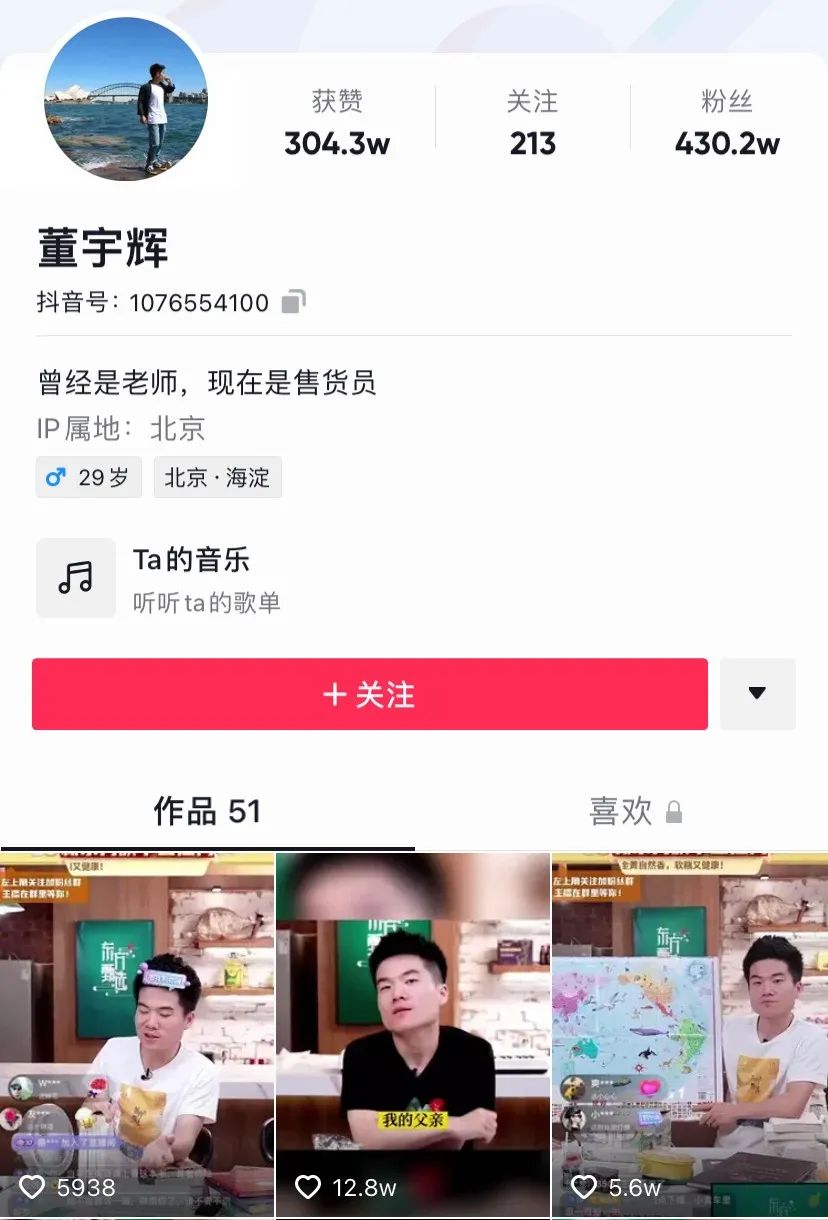The image size is (828, 1220).
Task: Copy the 抖音号 using the copy icon
Action: click(291, 303)
